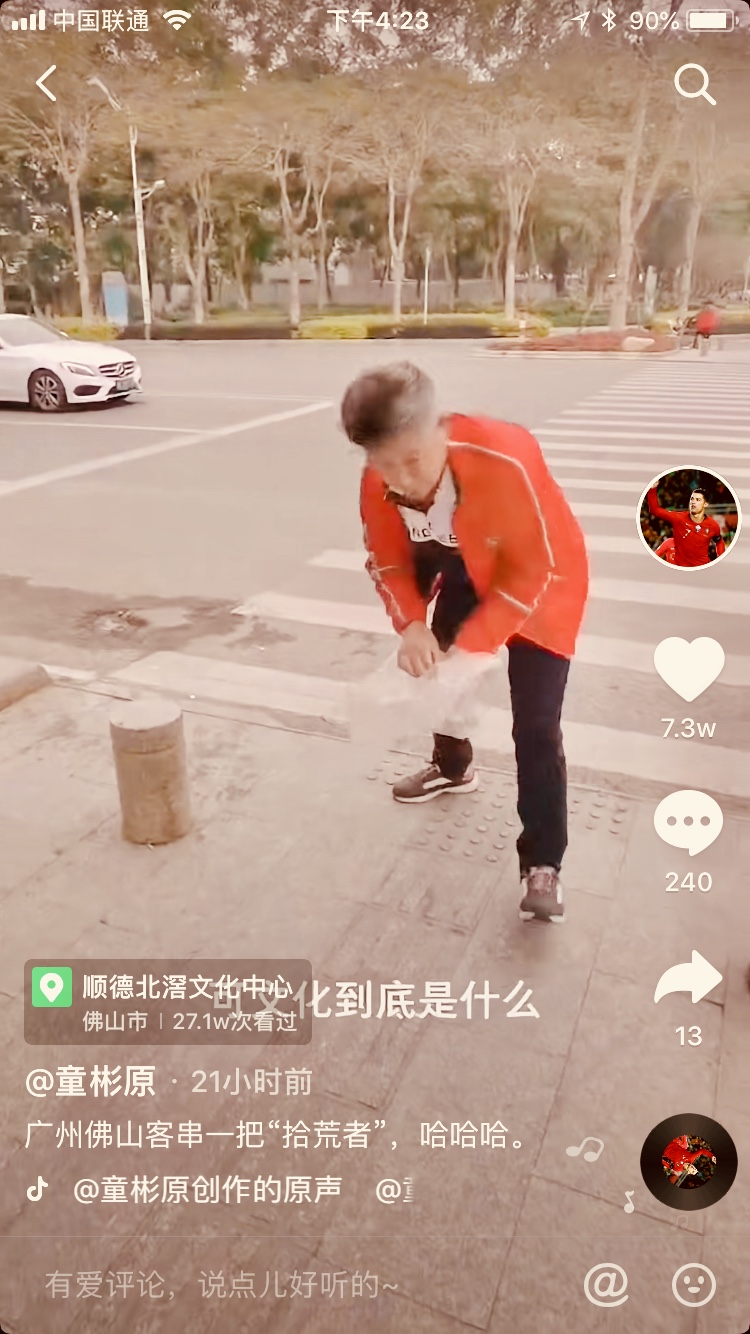Open the search magnifier icon

pyautogui.click(x=694, y=85)
